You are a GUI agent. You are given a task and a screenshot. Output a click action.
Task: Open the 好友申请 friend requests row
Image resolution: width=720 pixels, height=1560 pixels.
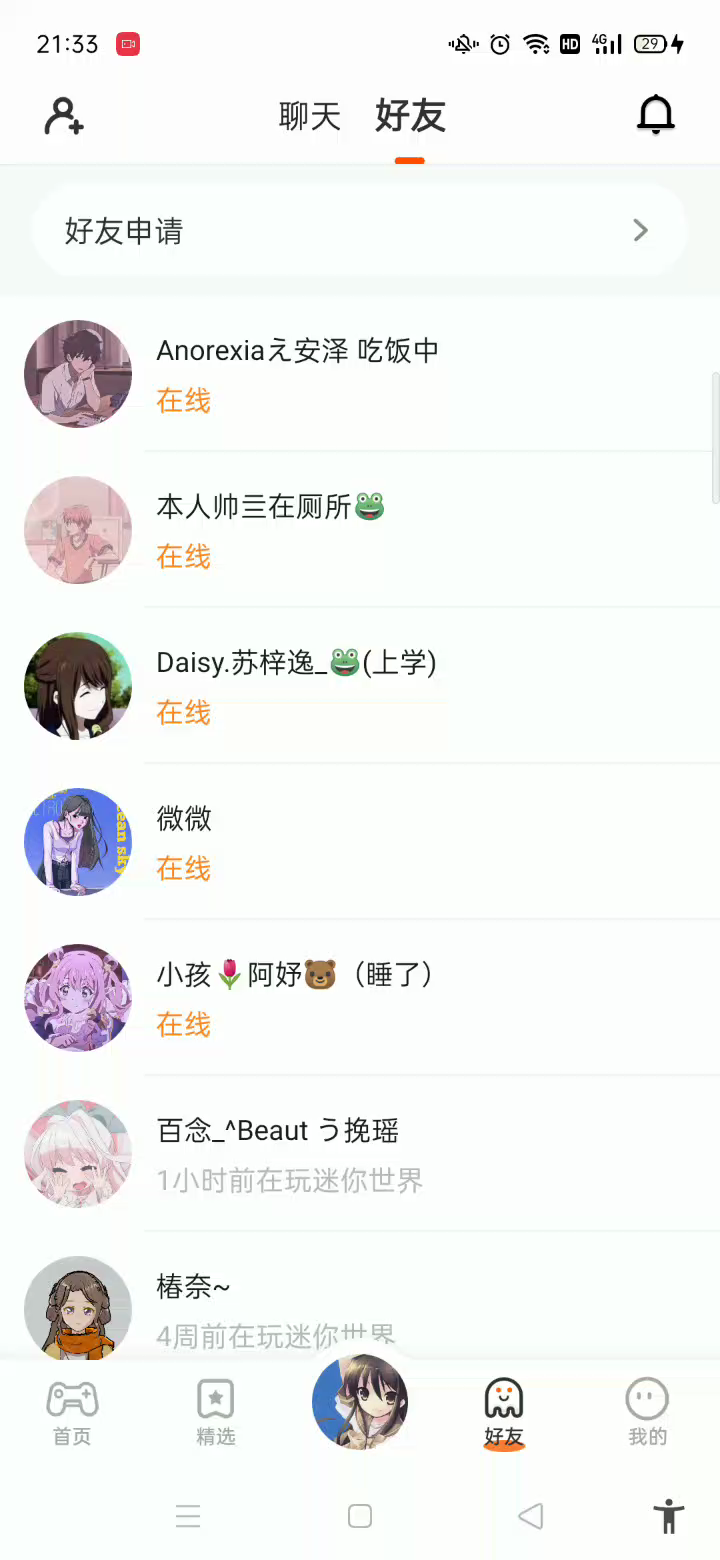[360, 231]
